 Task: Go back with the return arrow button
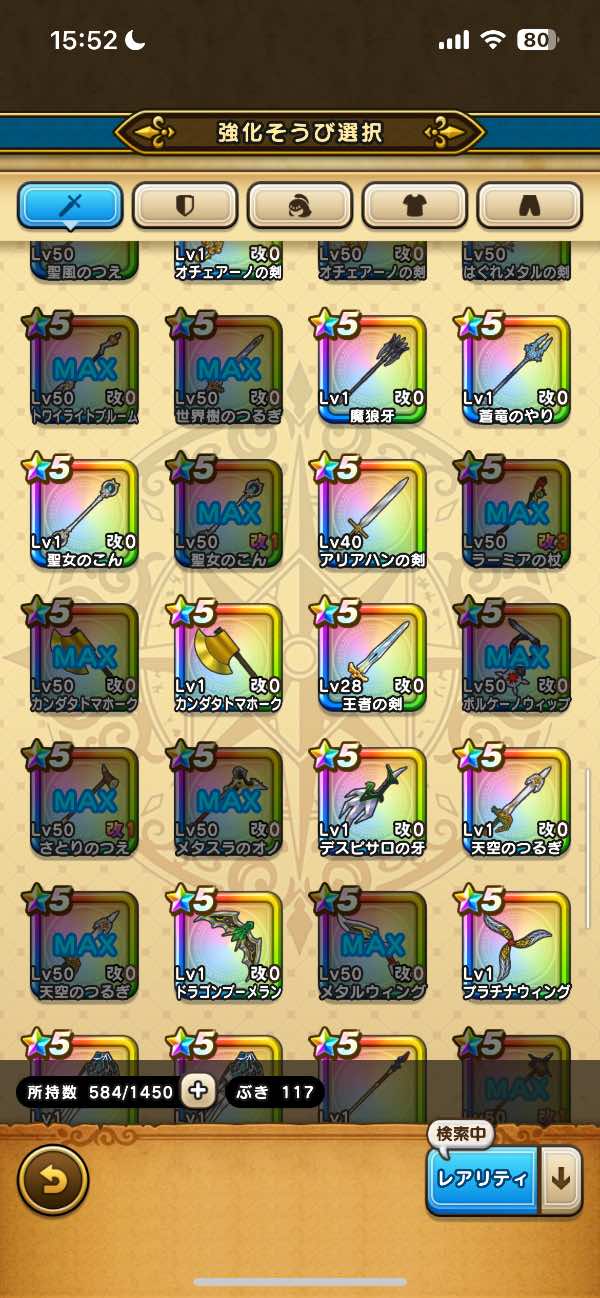pyautogui.click(x=53, y=1179)
